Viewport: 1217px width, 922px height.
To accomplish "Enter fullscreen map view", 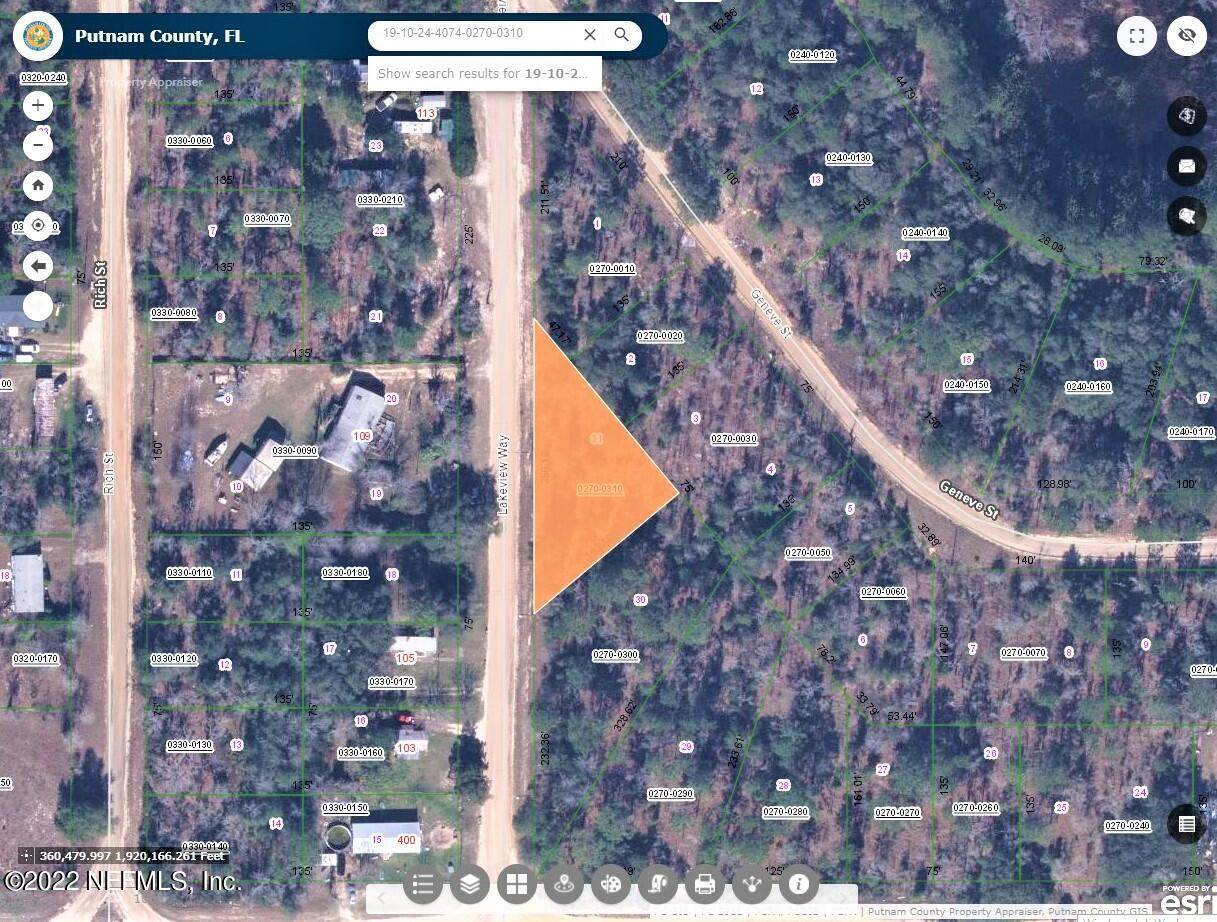I will [x=1136, y=36].
